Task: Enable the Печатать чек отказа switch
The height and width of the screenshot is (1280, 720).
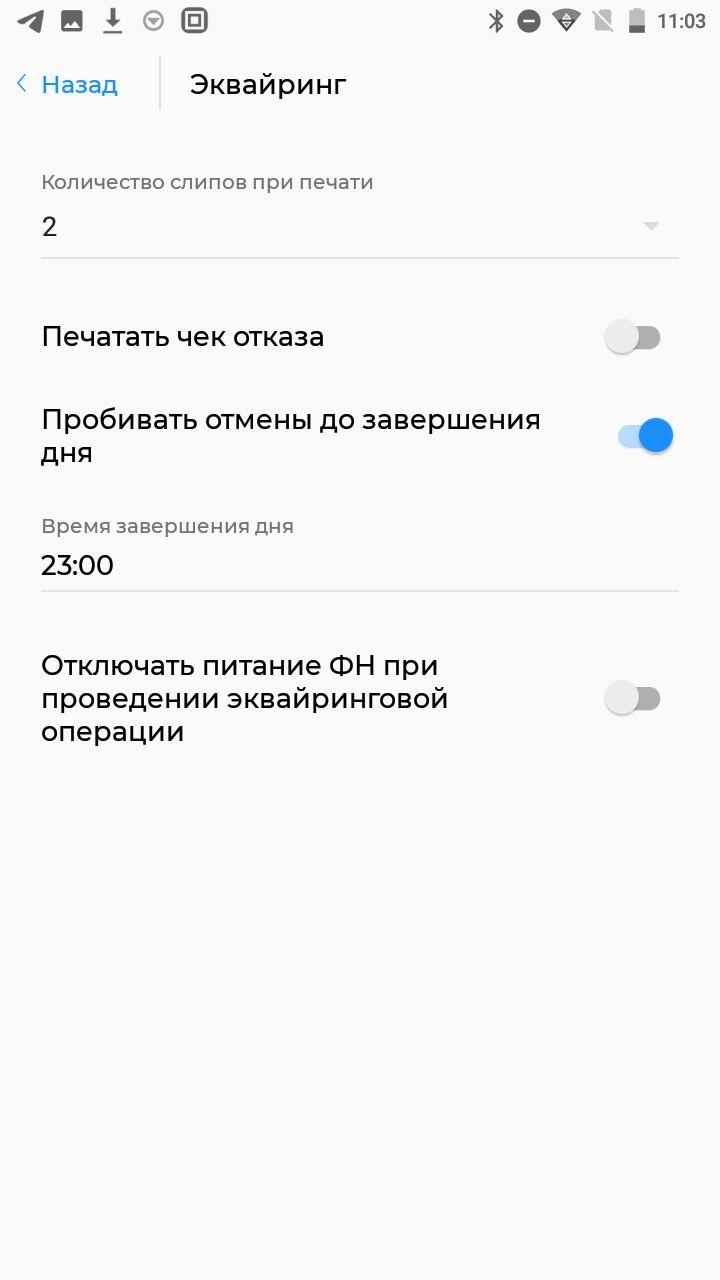Action: pyautogui.click(x=634, y=337)
